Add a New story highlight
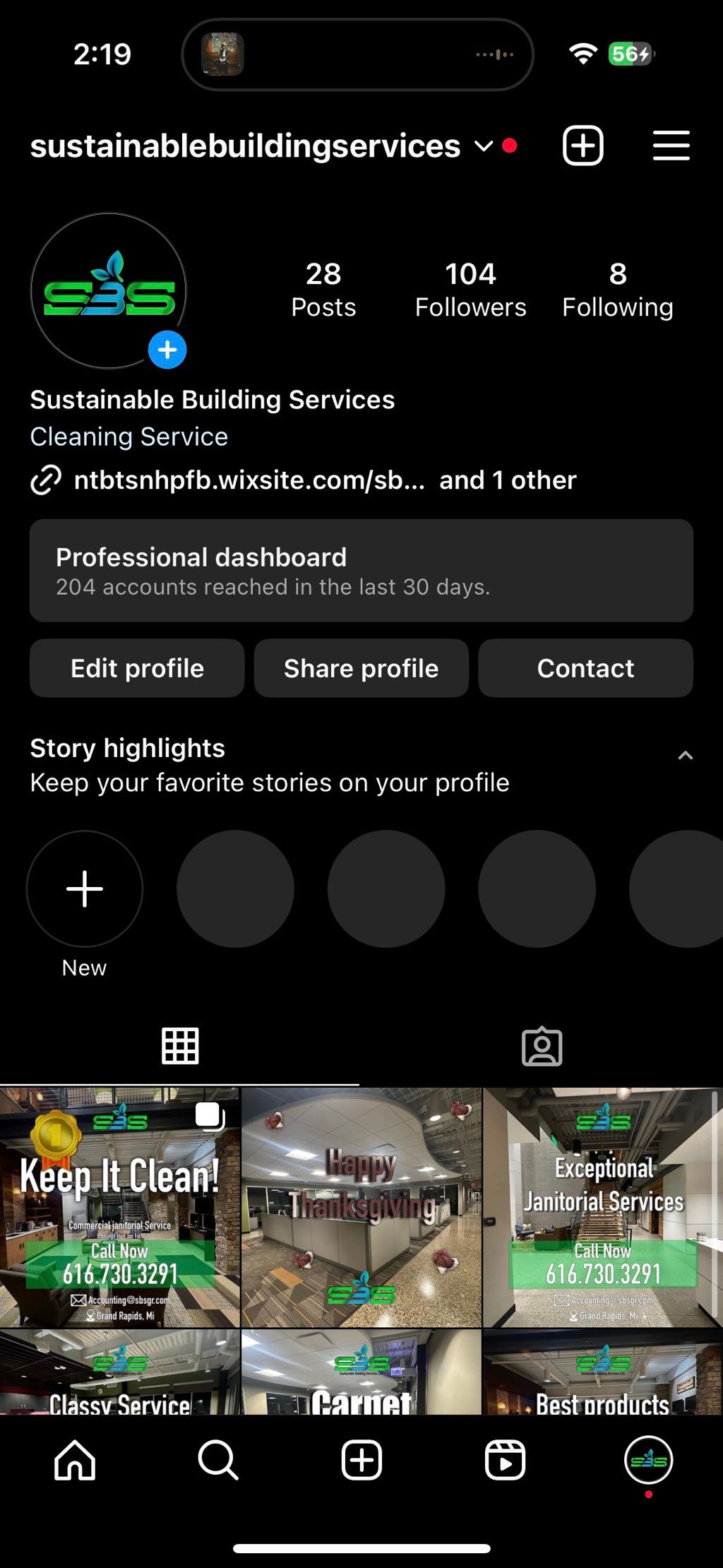Screen dimensions: 723x1568 coord(85,889)
